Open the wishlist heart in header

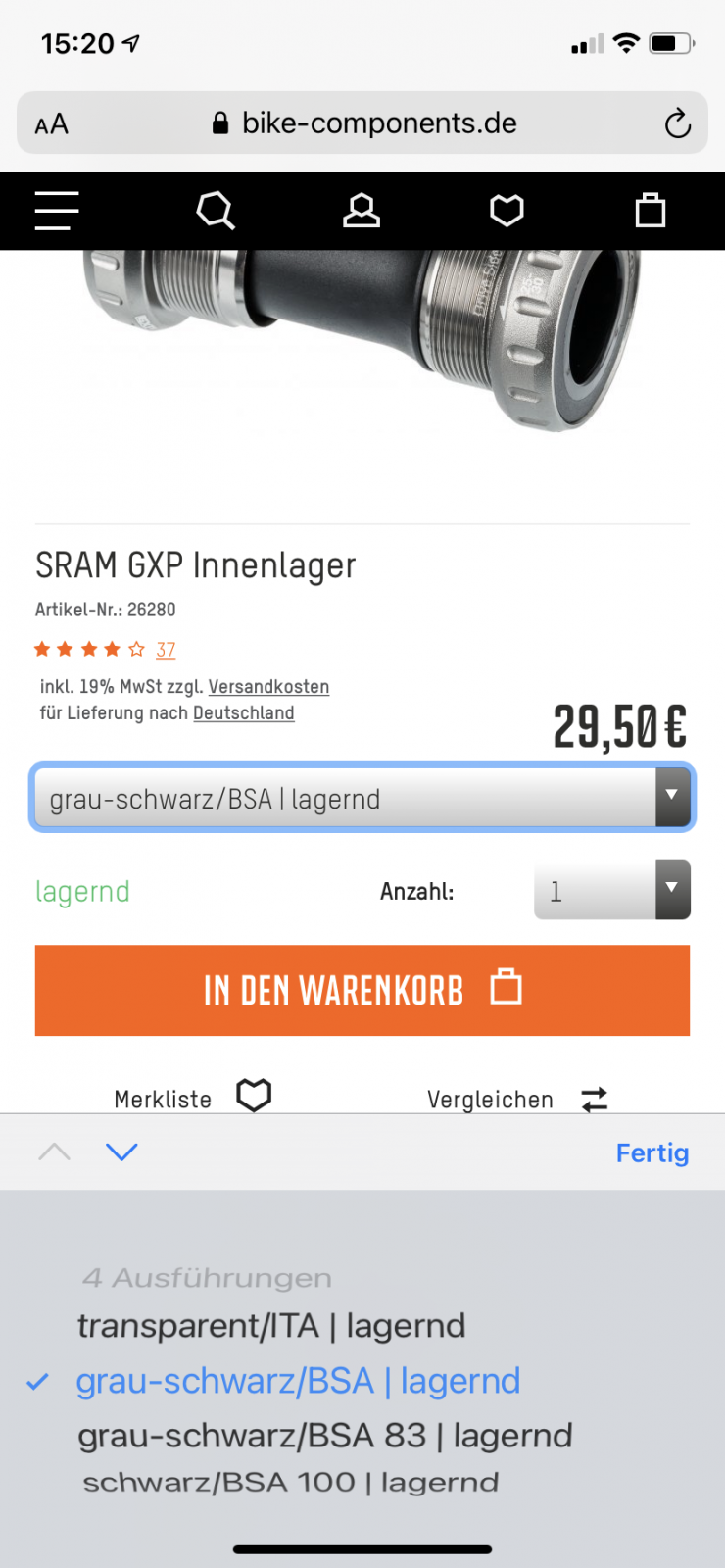click(x=507, y=211)
